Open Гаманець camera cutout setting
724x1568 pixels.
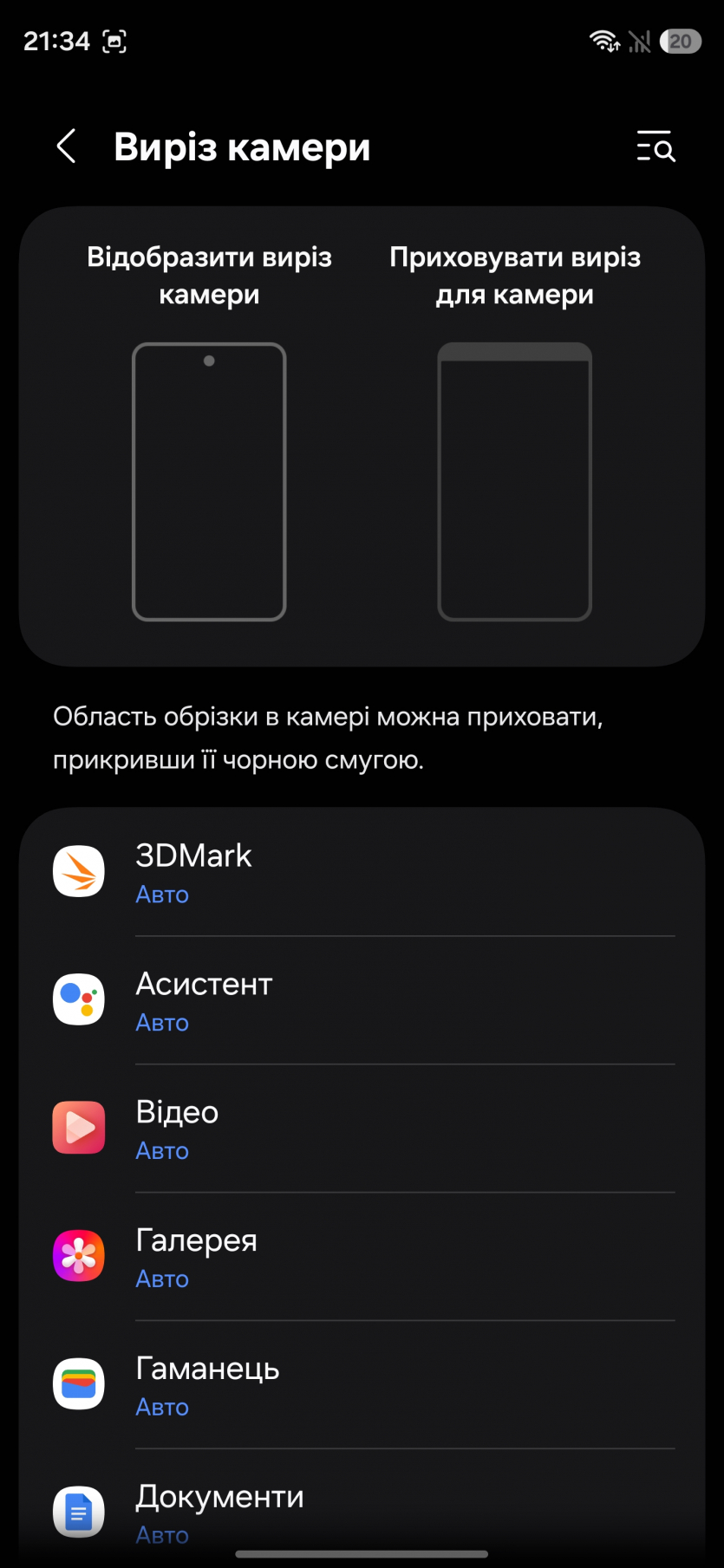(362, 1385)
